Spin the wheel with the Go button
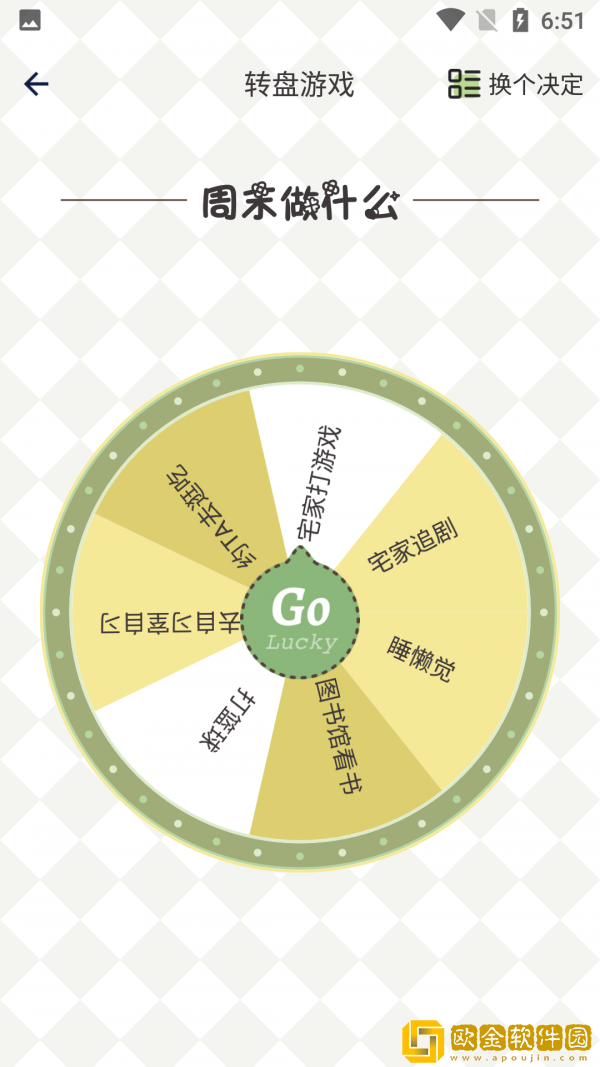 coord(300,614)
